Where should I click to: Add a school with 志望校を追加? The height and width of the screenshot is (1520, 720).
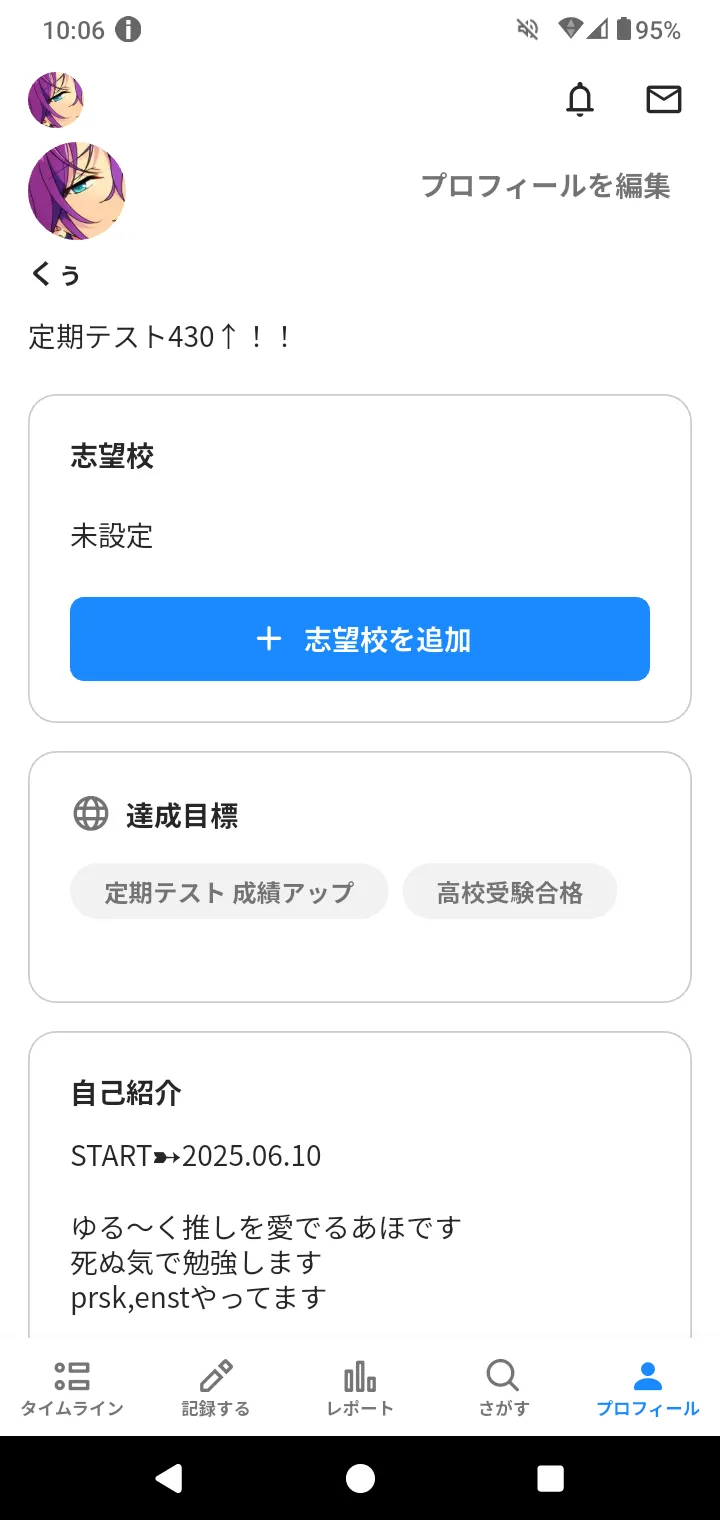[x=360, y=639]
